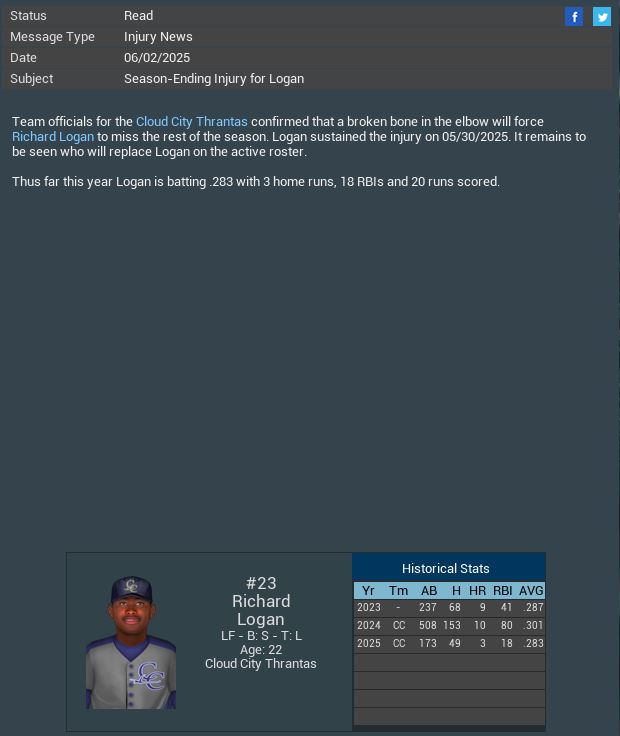Open the Cloud City Thrantas team link
This screenshot has width=620, height=736.
pyautogui.click(x=191, y=121)
